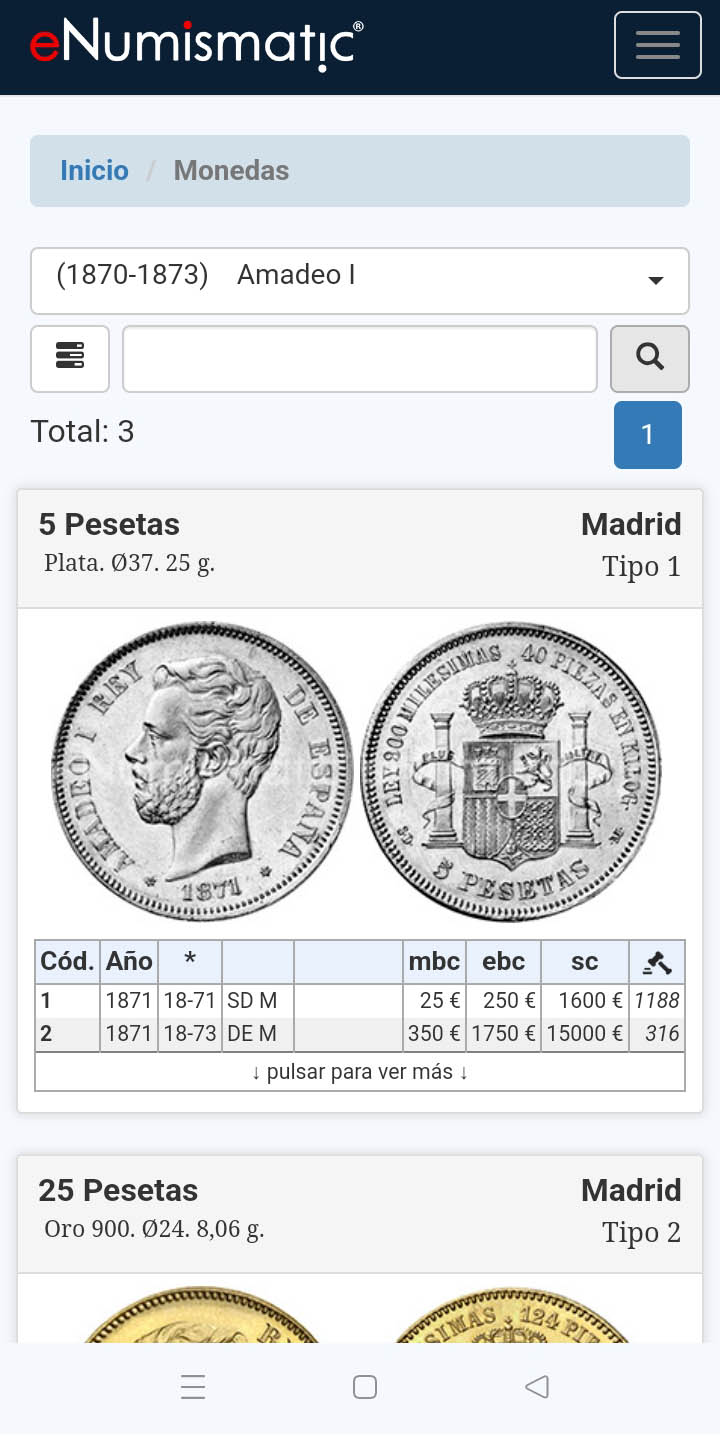Expand 'pulsar para ver más' rows

[x=360, y=1072]
